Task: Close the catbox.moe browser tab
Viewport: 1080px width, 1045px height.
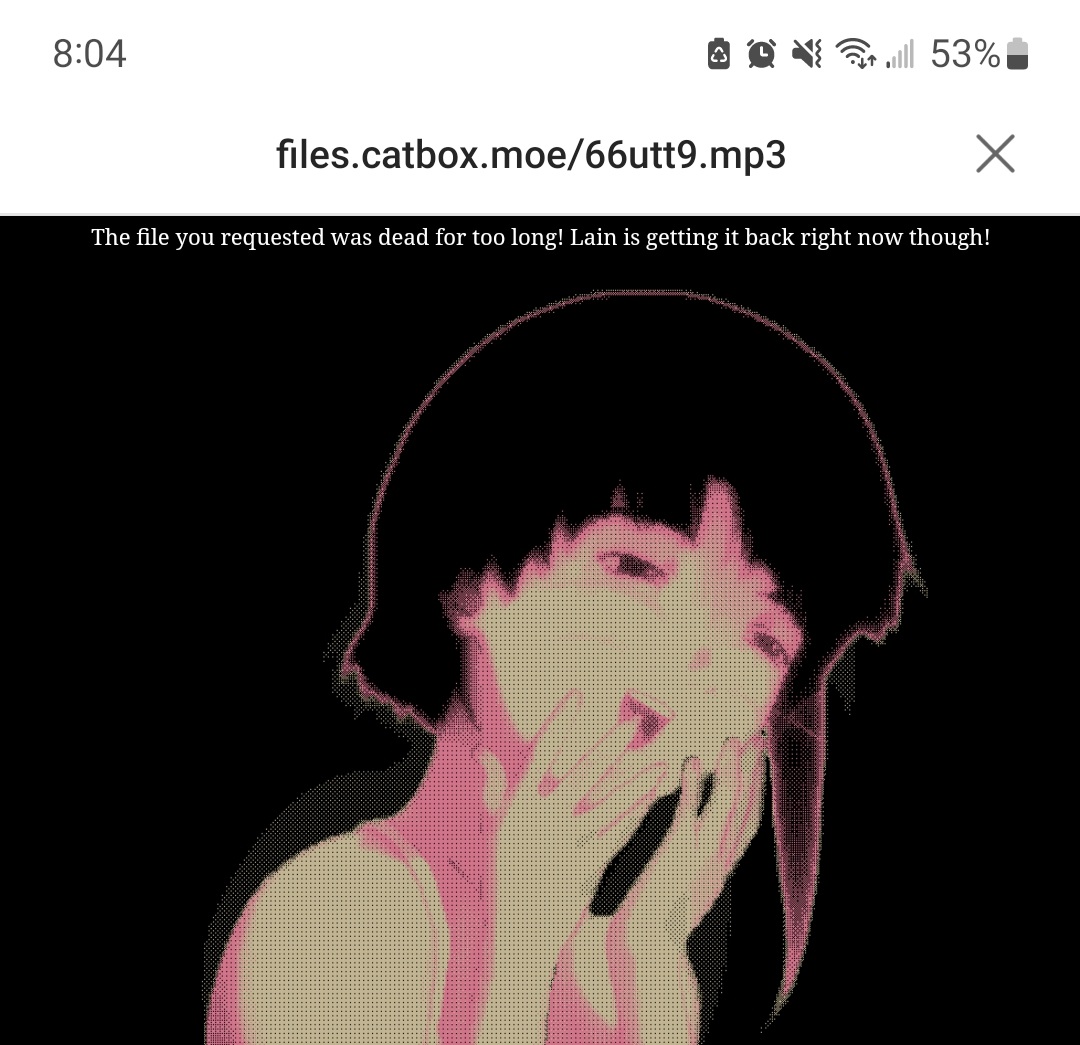Action: 995,154
